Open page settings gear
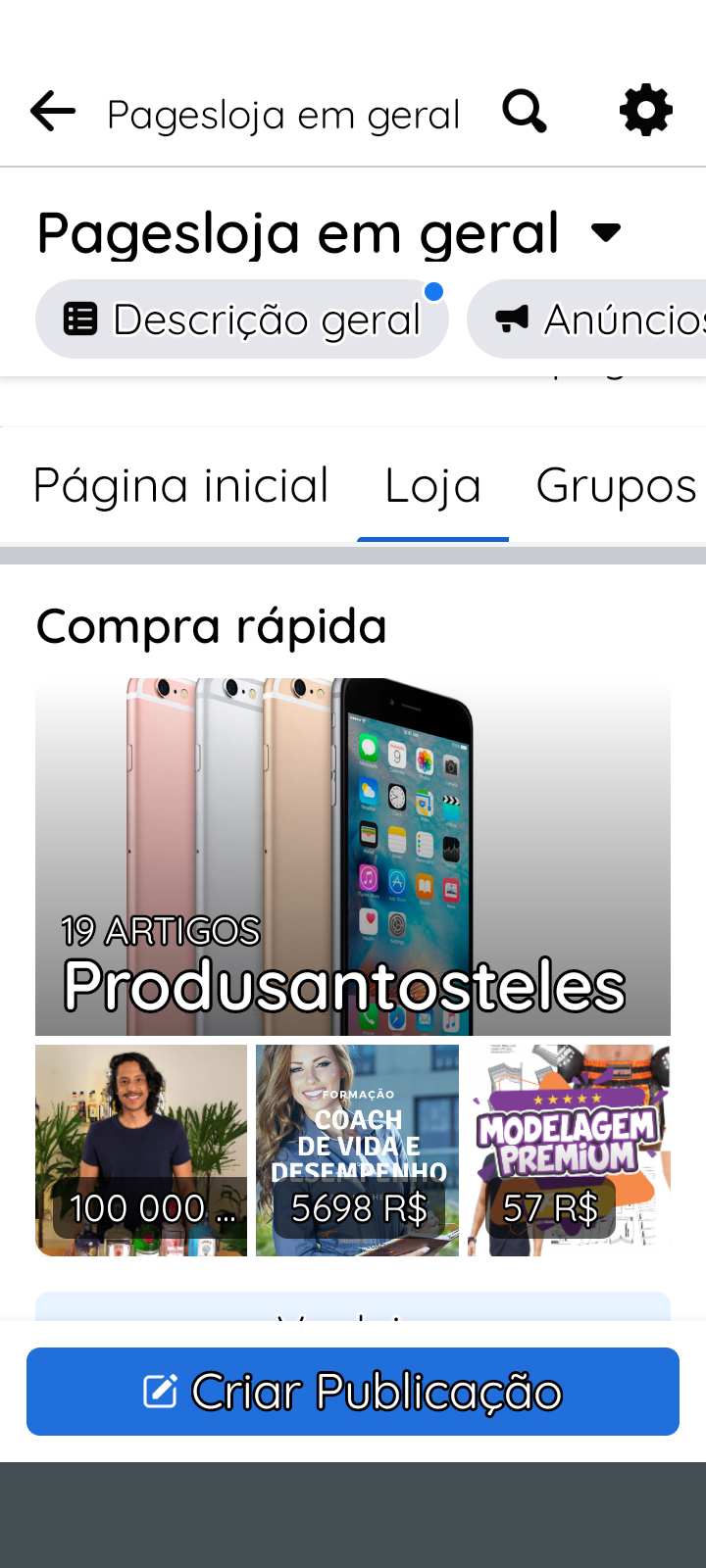Screen dimensions: 706x1568 (646, 111)
